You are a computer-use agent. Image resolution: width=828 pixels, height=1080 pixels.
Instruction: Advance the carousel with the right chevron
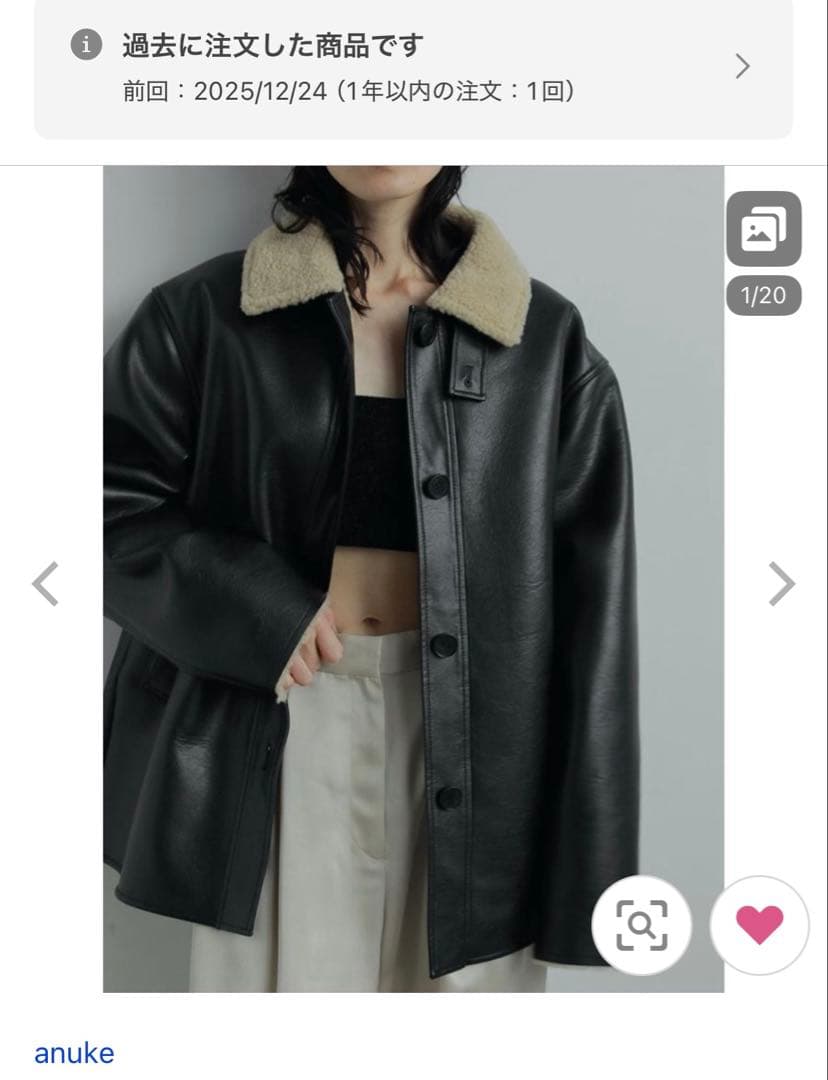pyautogui.click(x=781, y=585)
